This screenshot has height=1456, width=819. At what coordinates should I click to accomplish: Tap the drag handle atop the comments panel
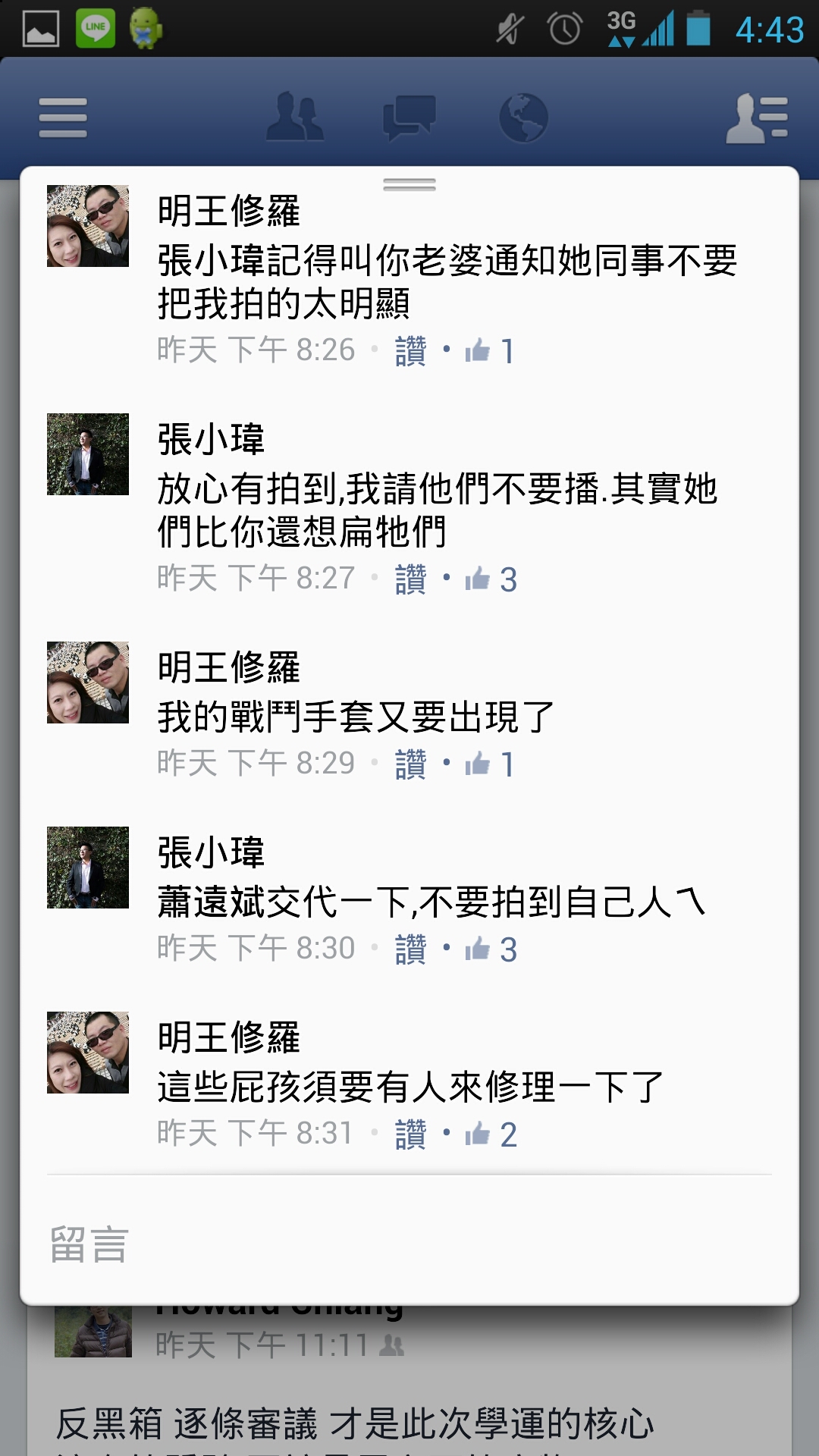click(x=409, y=184)
